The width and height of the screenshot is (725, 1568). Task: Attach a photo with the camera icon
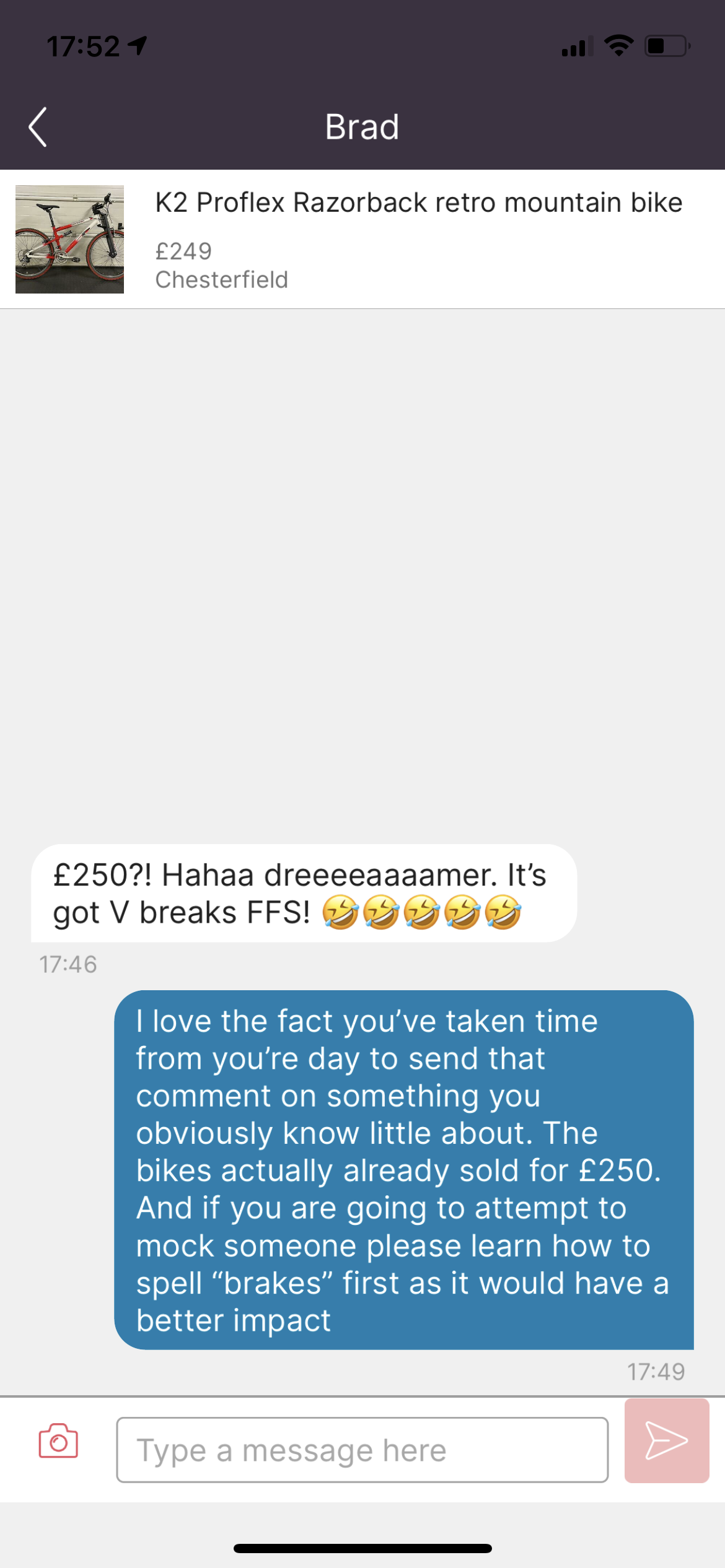pos(58,1441)
